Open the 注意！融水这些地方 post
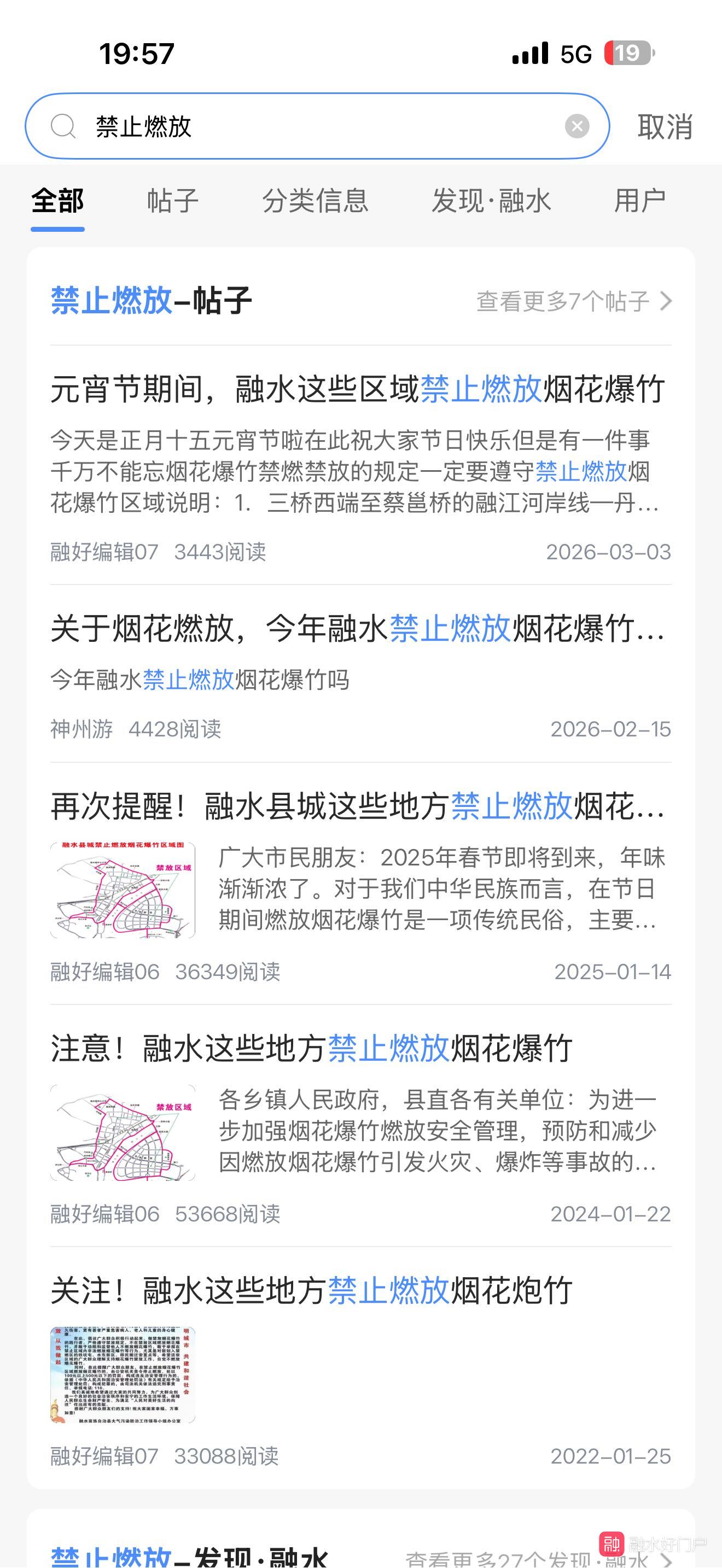 pos(312,1048)
